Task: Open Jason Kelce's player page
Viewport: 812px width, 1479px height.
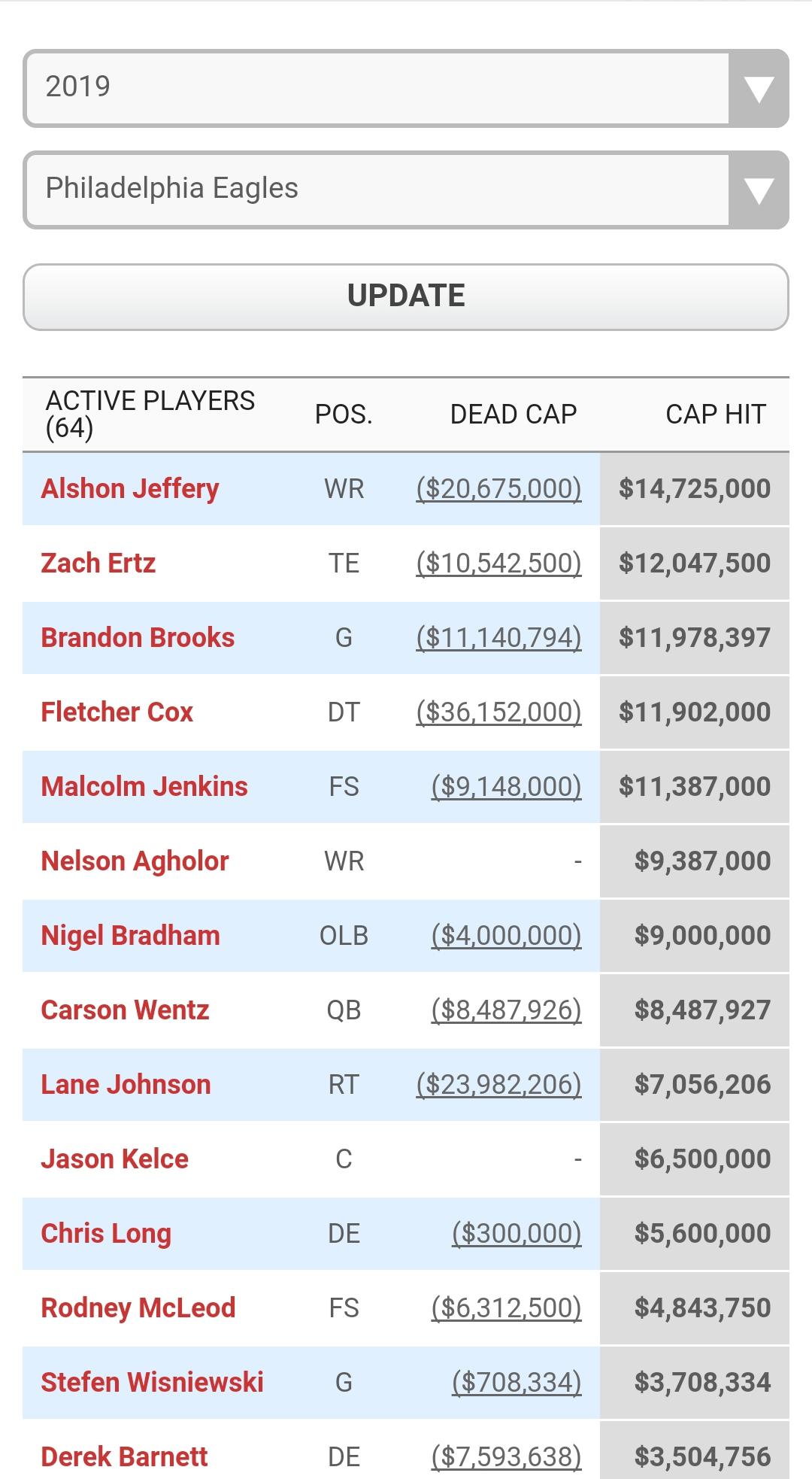Action: (114, 1159)
